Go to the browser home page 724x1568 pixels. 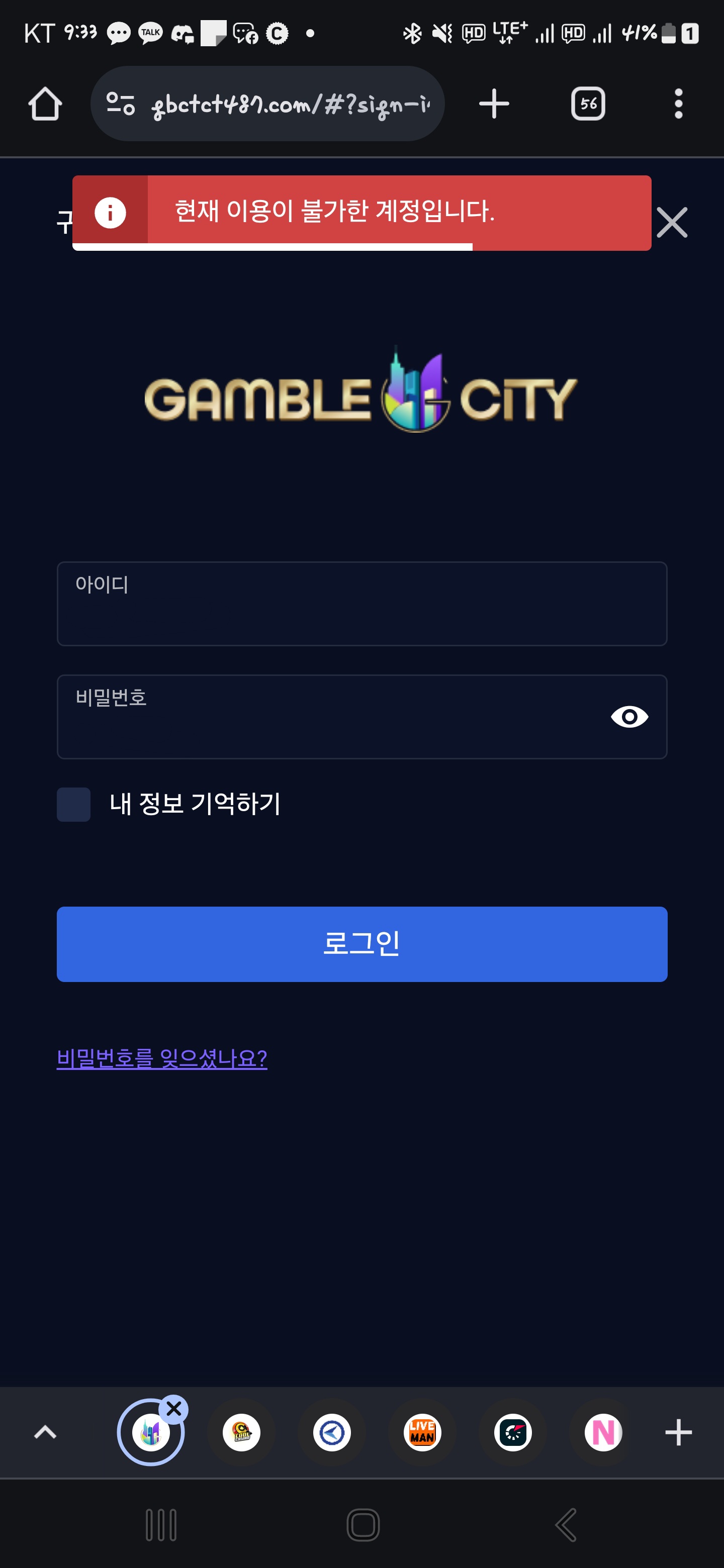pos(45,104)
